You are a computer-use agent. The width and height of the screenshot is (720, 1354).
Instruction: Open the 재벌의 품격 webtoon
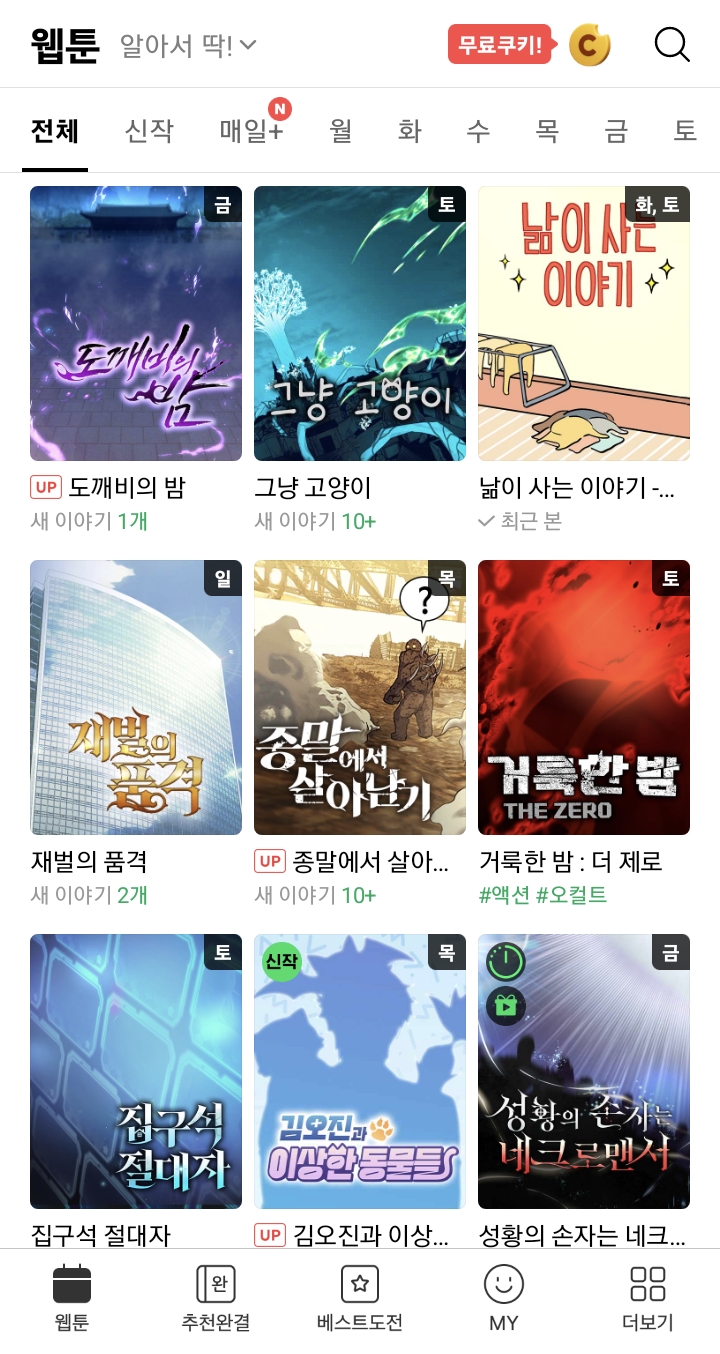click(136, 698)
